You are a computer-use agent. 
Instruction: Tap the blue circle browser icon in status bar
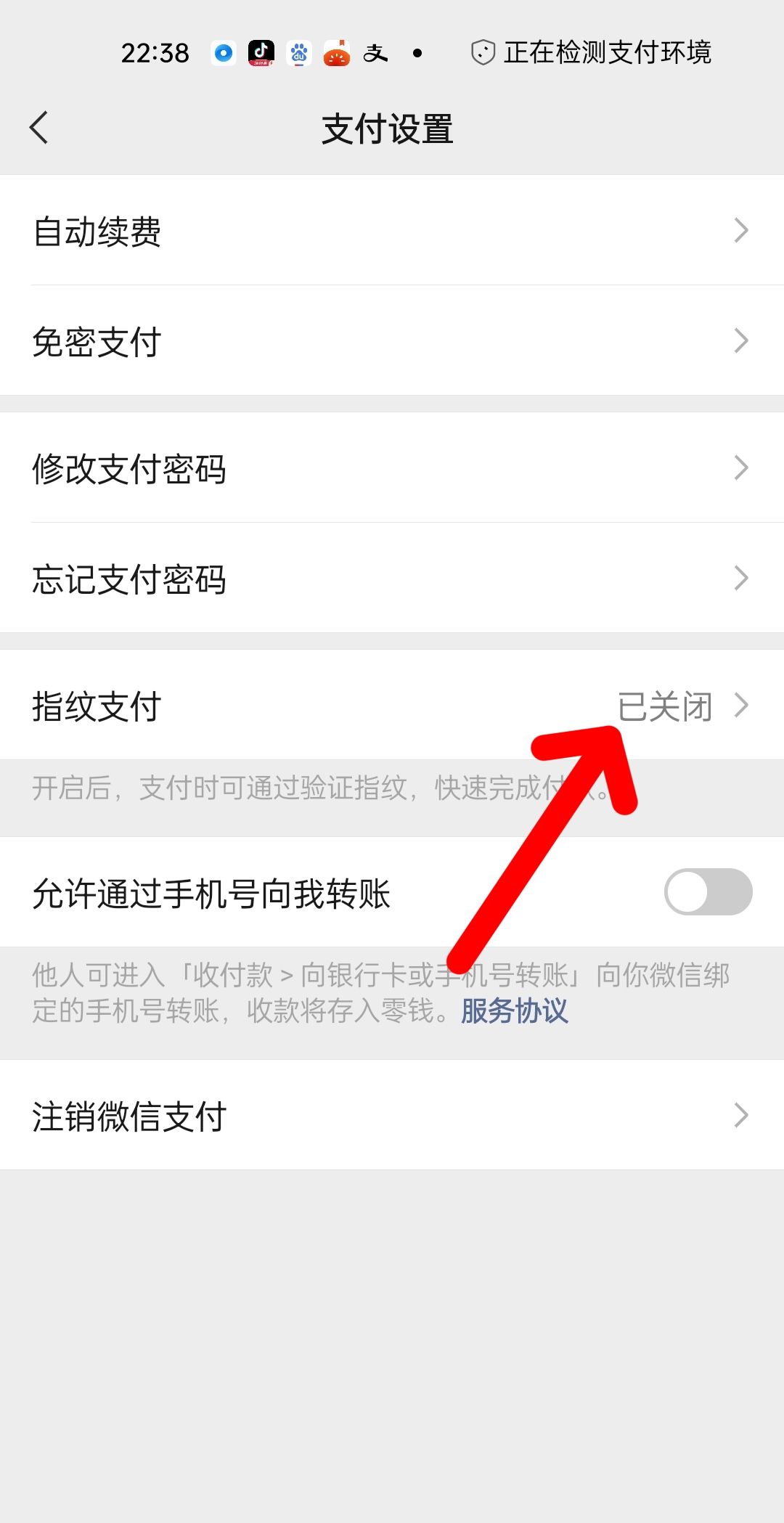pos(223,53)
